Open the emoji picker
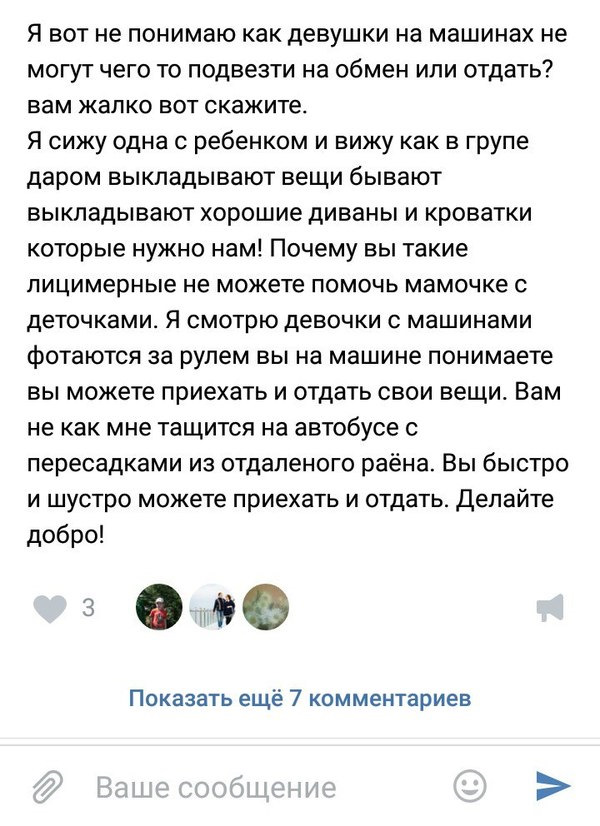This screenshot has width=600, height=826. click(x=470, y=786)
